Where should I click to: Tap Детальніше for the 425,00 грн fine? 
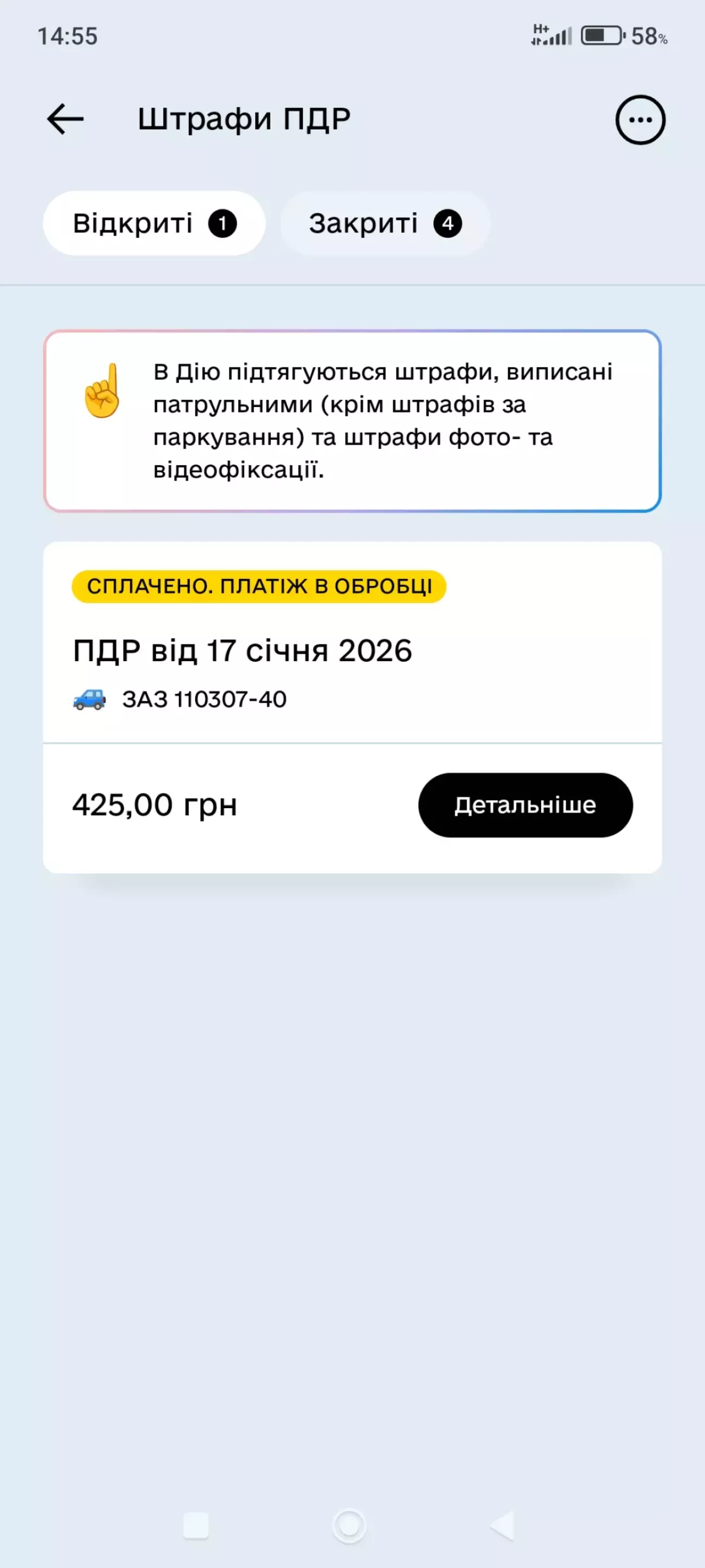coord(525,805)
